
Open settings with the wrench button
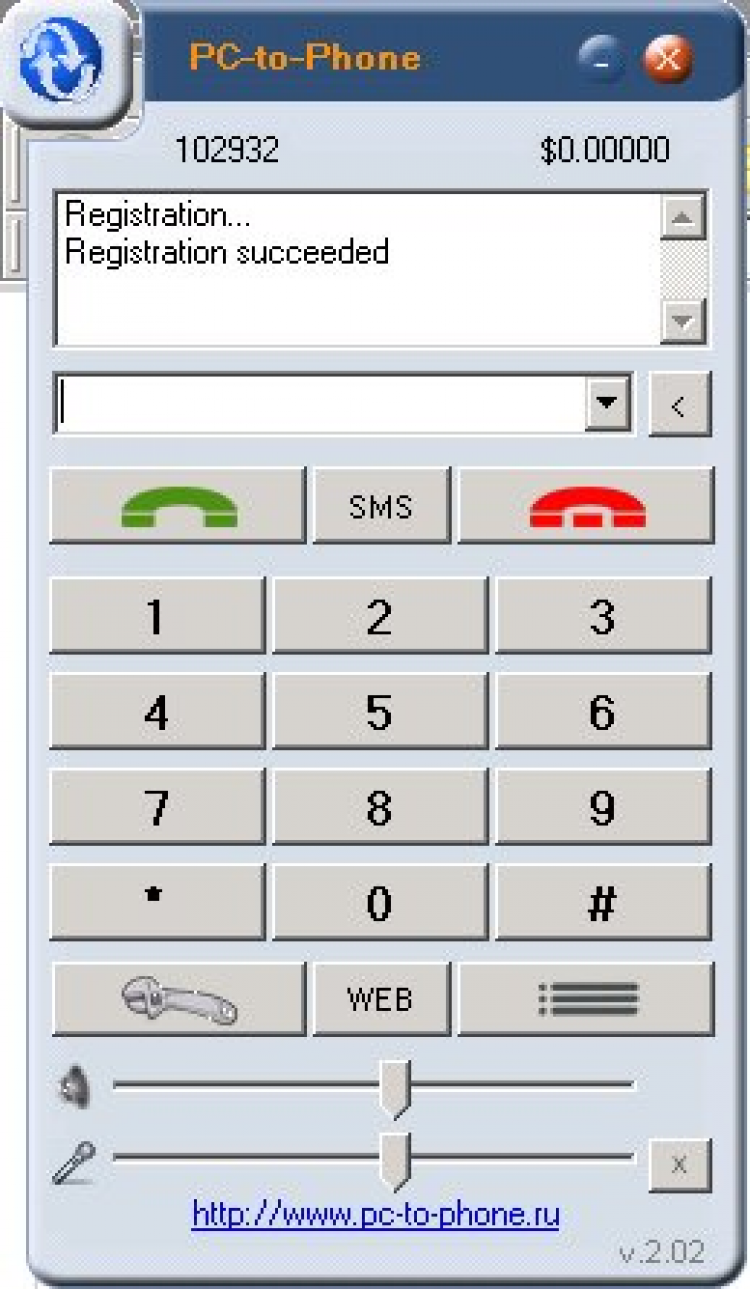(178, 999)
